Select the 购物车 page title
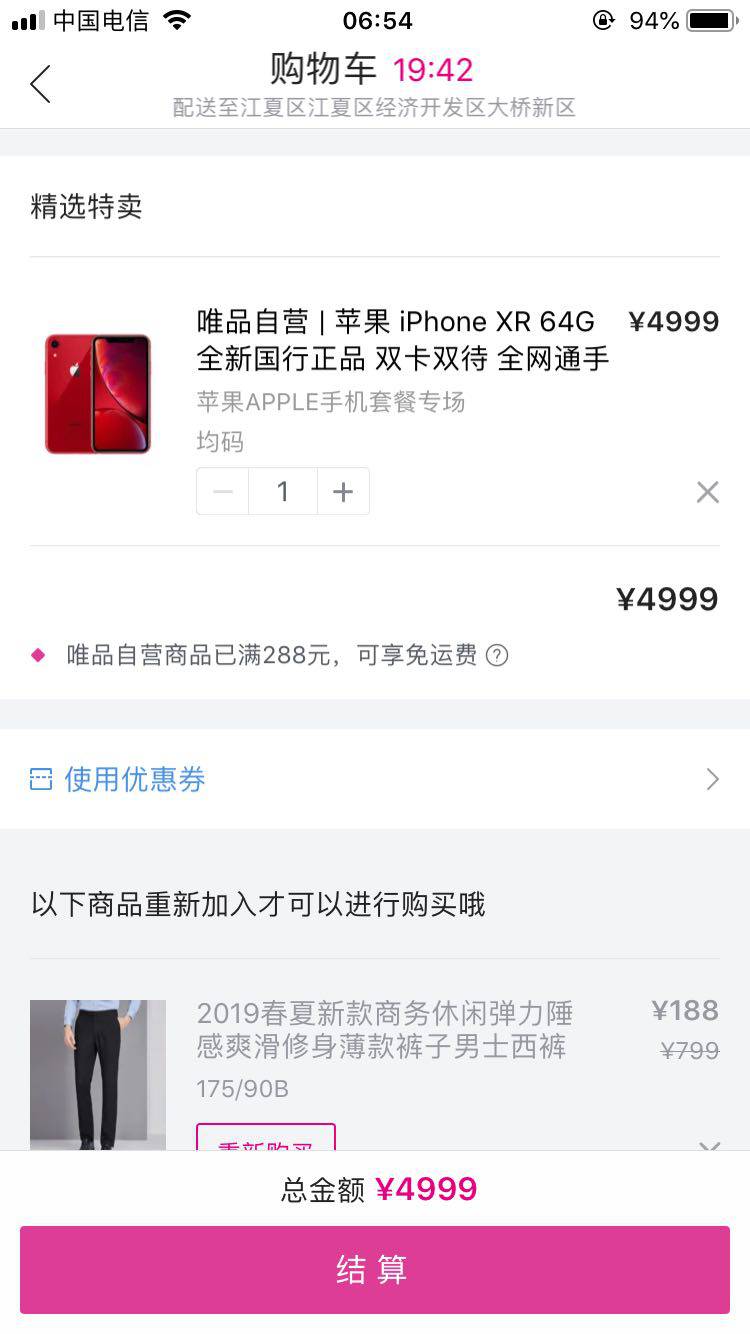The width and height of the screenshot is (750, 1334). point(318,68)
